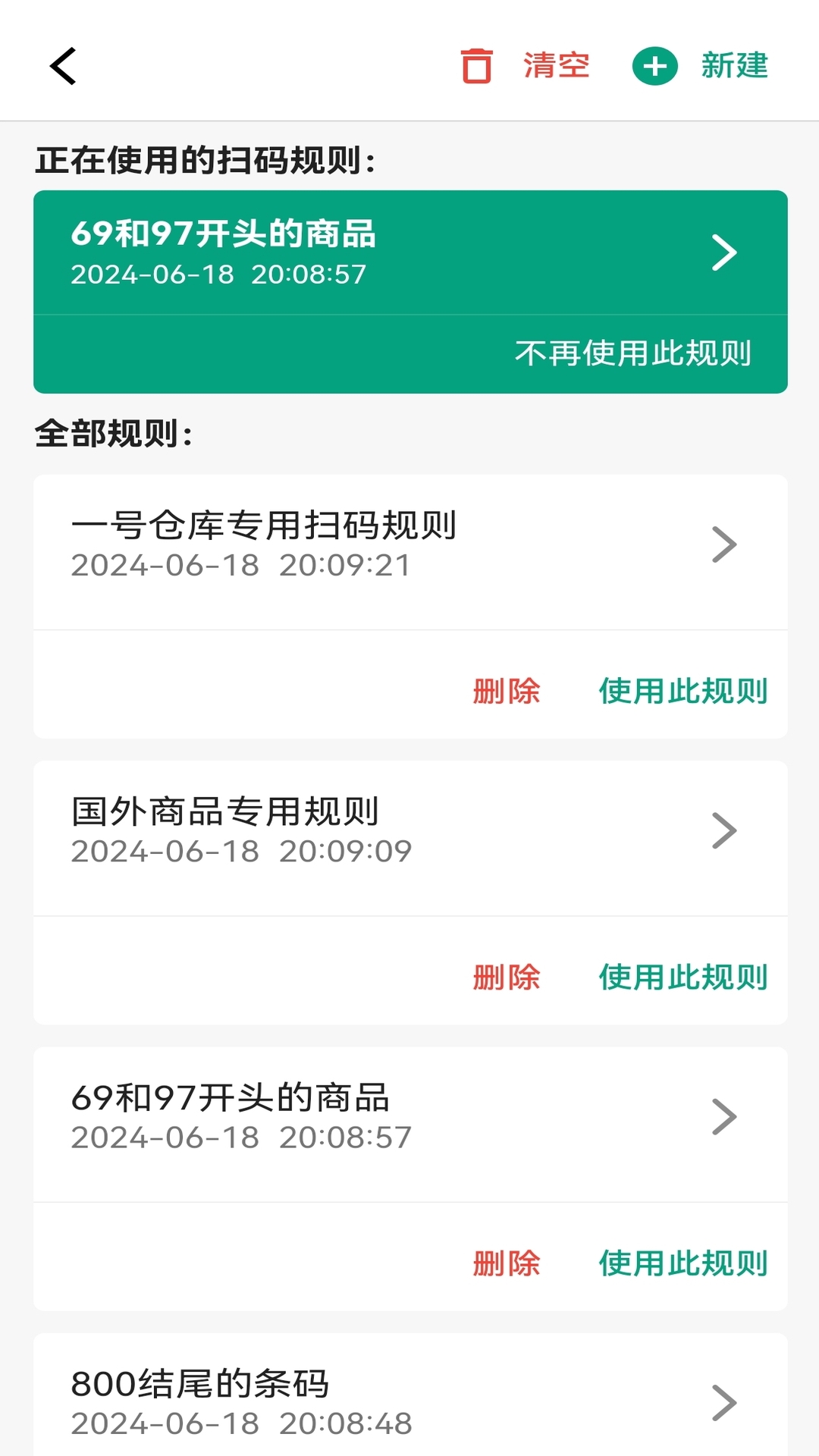Delete the 一号仓库专用扫码规则 rule
The height and width of the screenshot is (1456, 819).
click(x=506, y=691)
